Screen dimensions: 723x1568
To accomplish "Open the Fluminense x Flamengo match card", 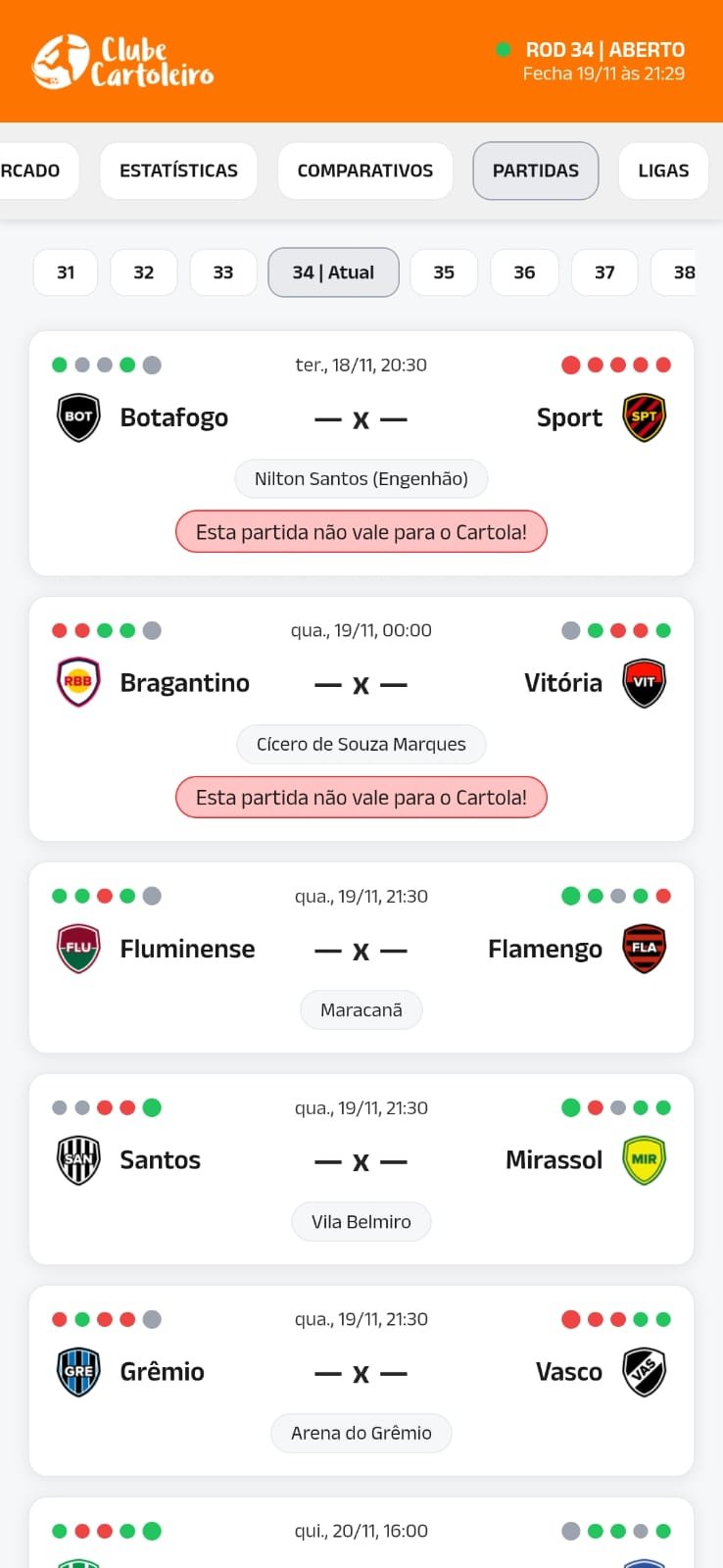I will click(x=361, y=950).
